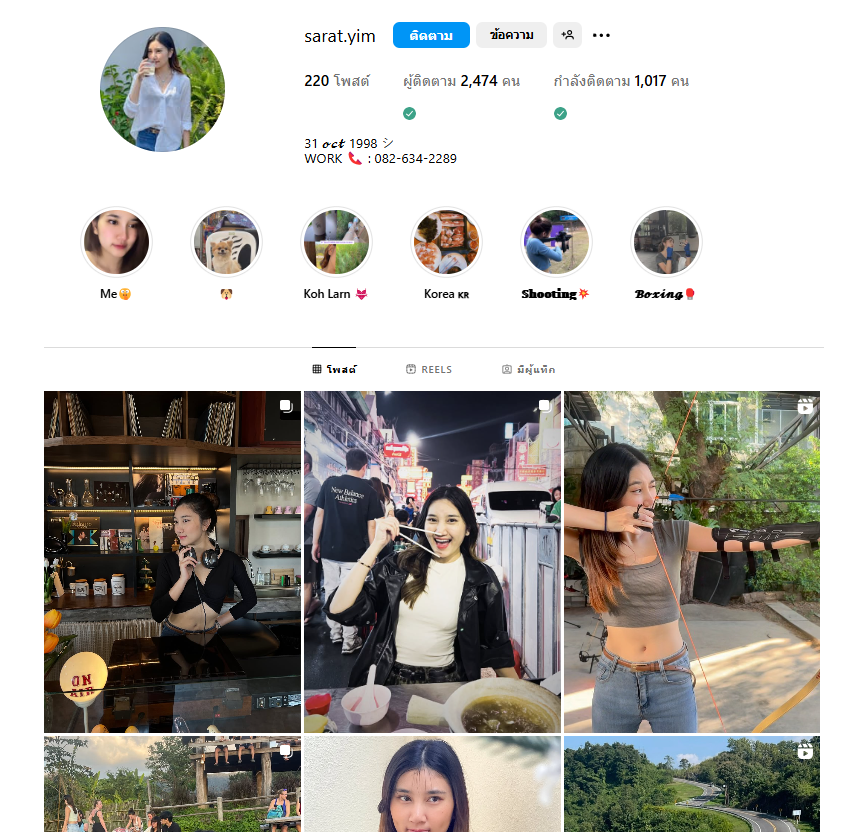Select the โพสต์ posts tab
843x832 pixels.
pyautogui.click(x=334, y=369)
